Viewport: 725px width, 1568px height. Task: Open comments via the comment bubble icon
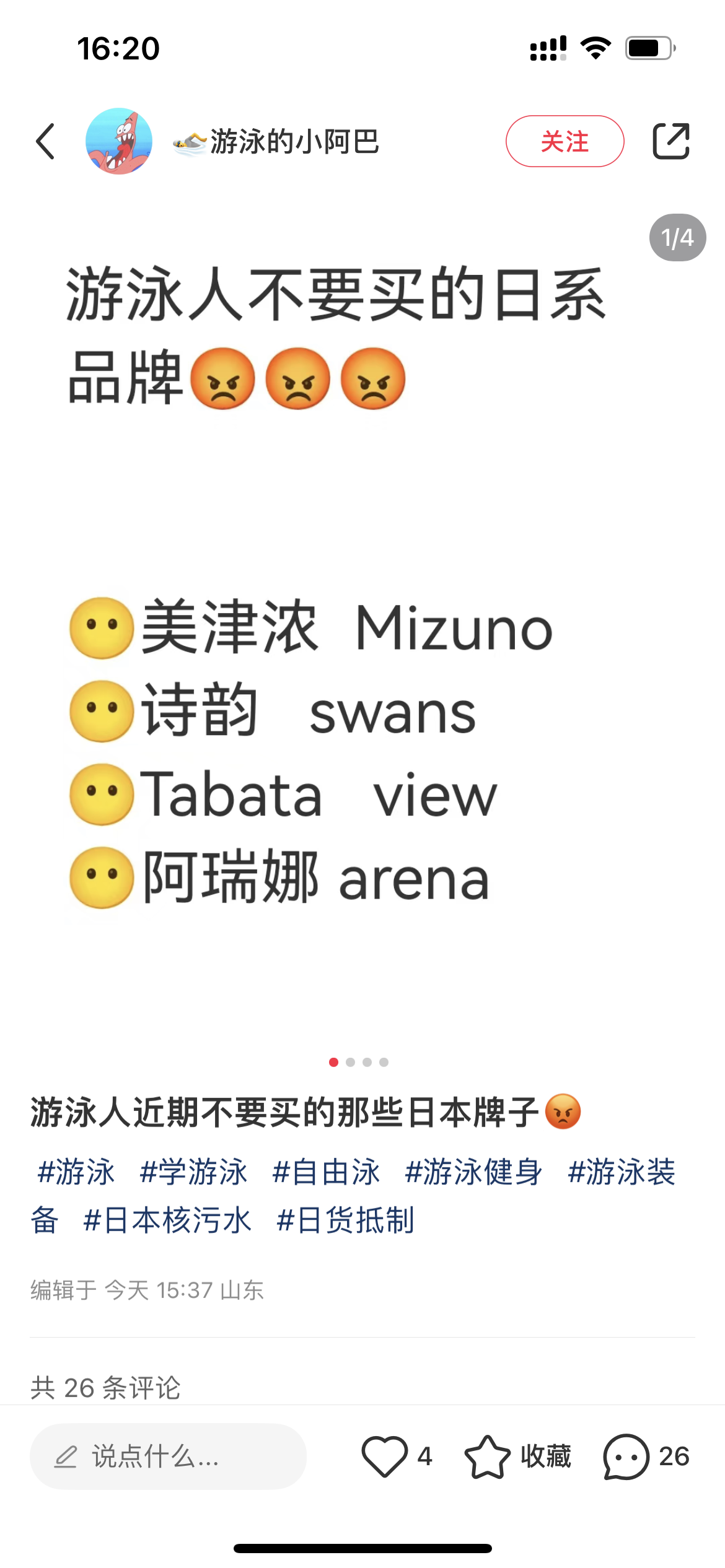[x=626, y=1456]
